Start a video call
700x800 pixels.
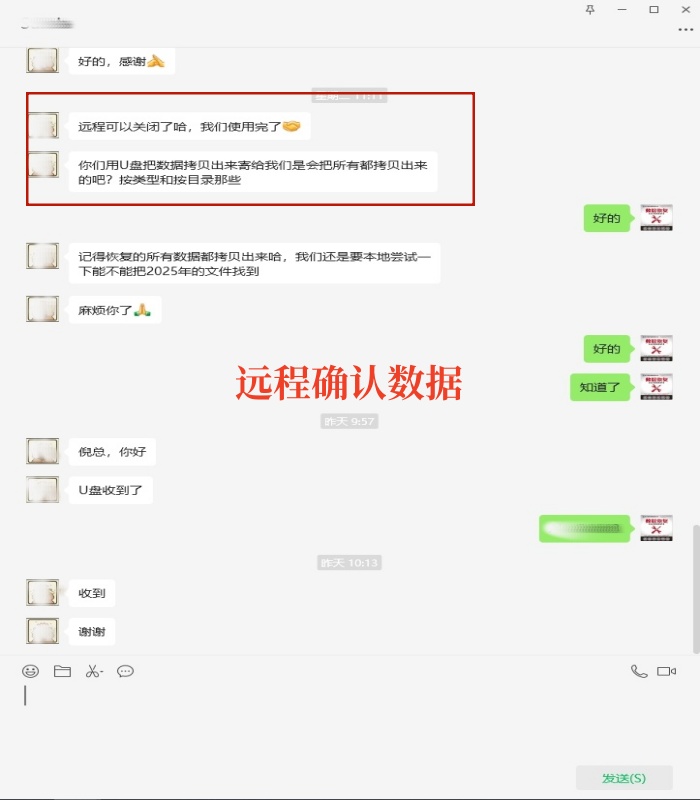coord(667,671)
